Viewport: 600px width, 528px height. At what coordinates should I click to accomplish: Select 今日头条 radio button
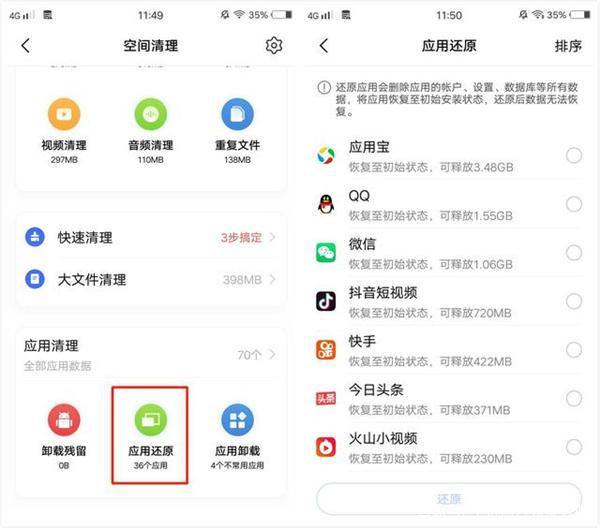pyautogui.click(x=574, y=398)
